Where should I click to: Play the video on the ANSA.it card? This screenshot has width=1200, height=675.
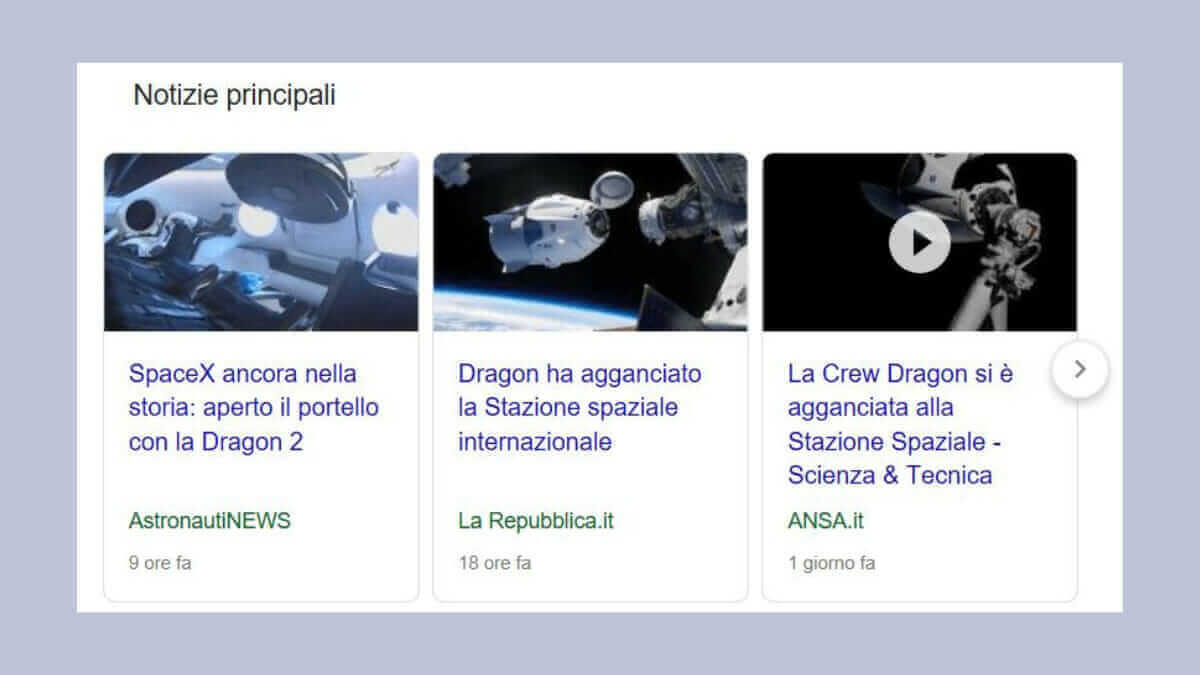[919, 242]
